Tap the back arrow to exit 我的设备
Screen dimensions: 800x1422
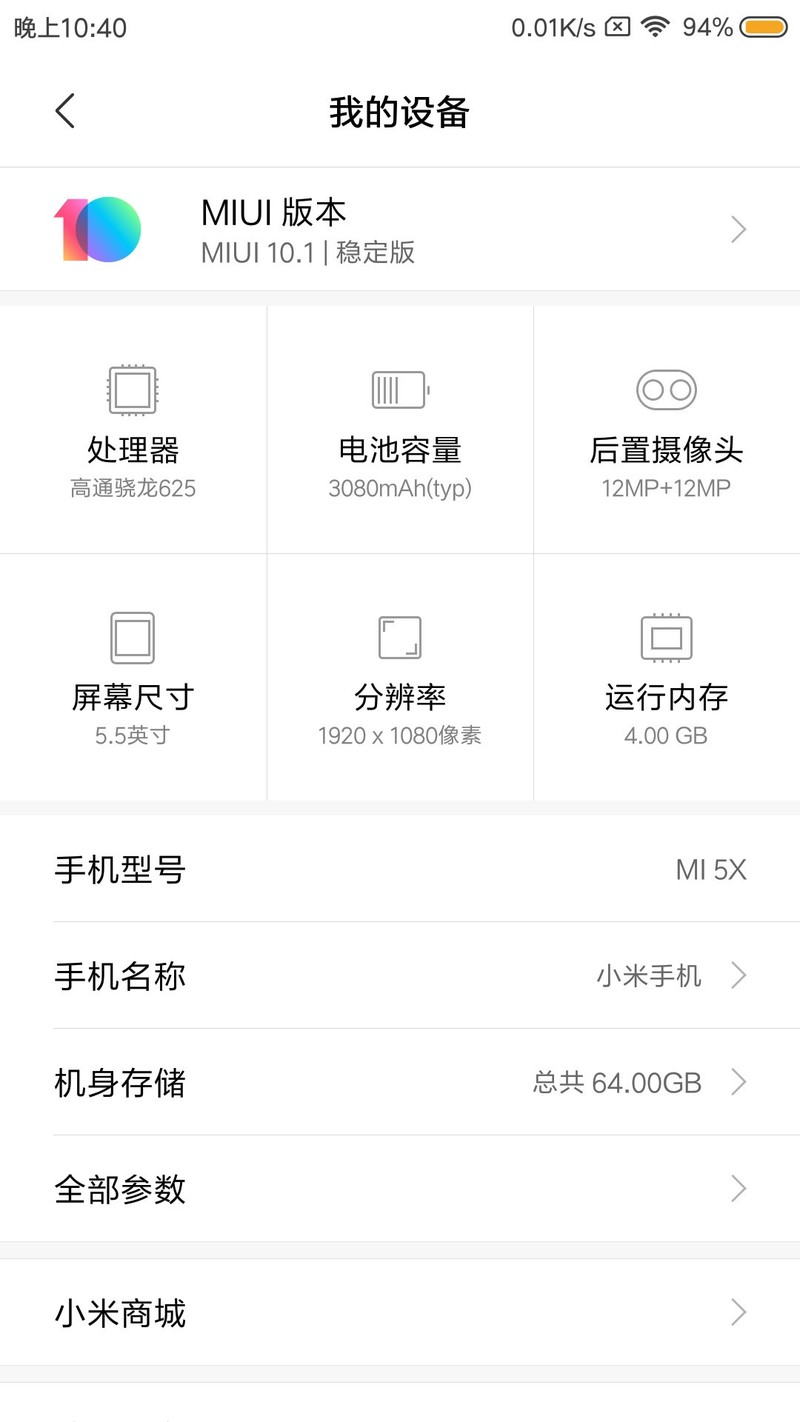click(64, 111)
